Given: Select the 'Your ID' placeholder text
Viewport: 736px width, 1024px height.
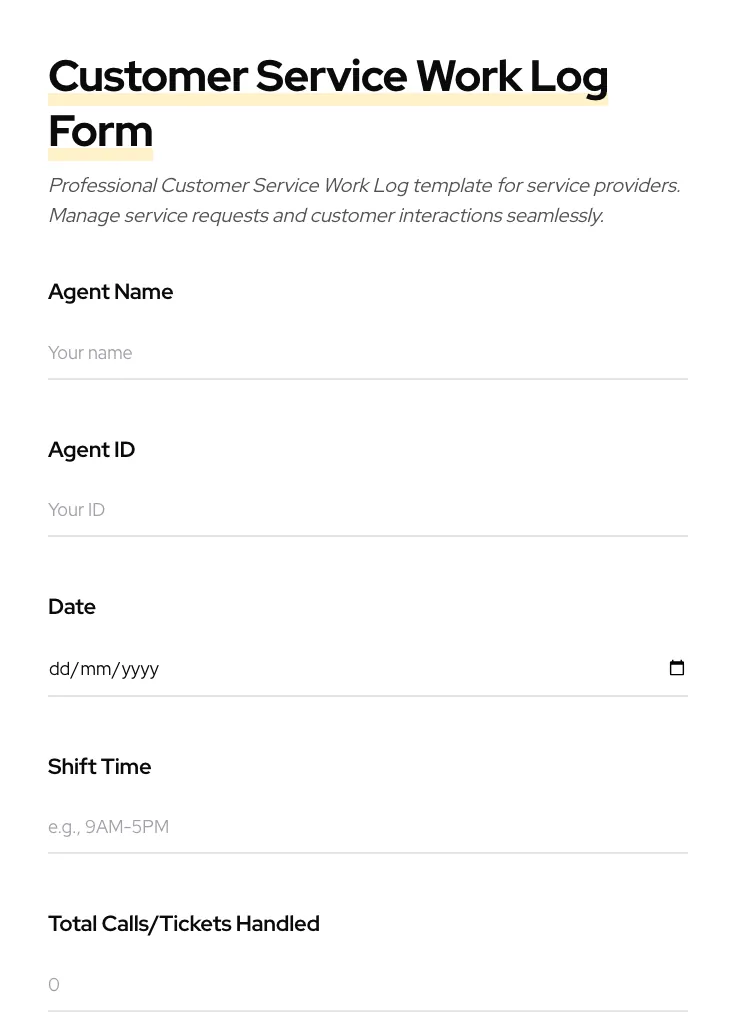Looking at the screenshot, I should 76,510.
